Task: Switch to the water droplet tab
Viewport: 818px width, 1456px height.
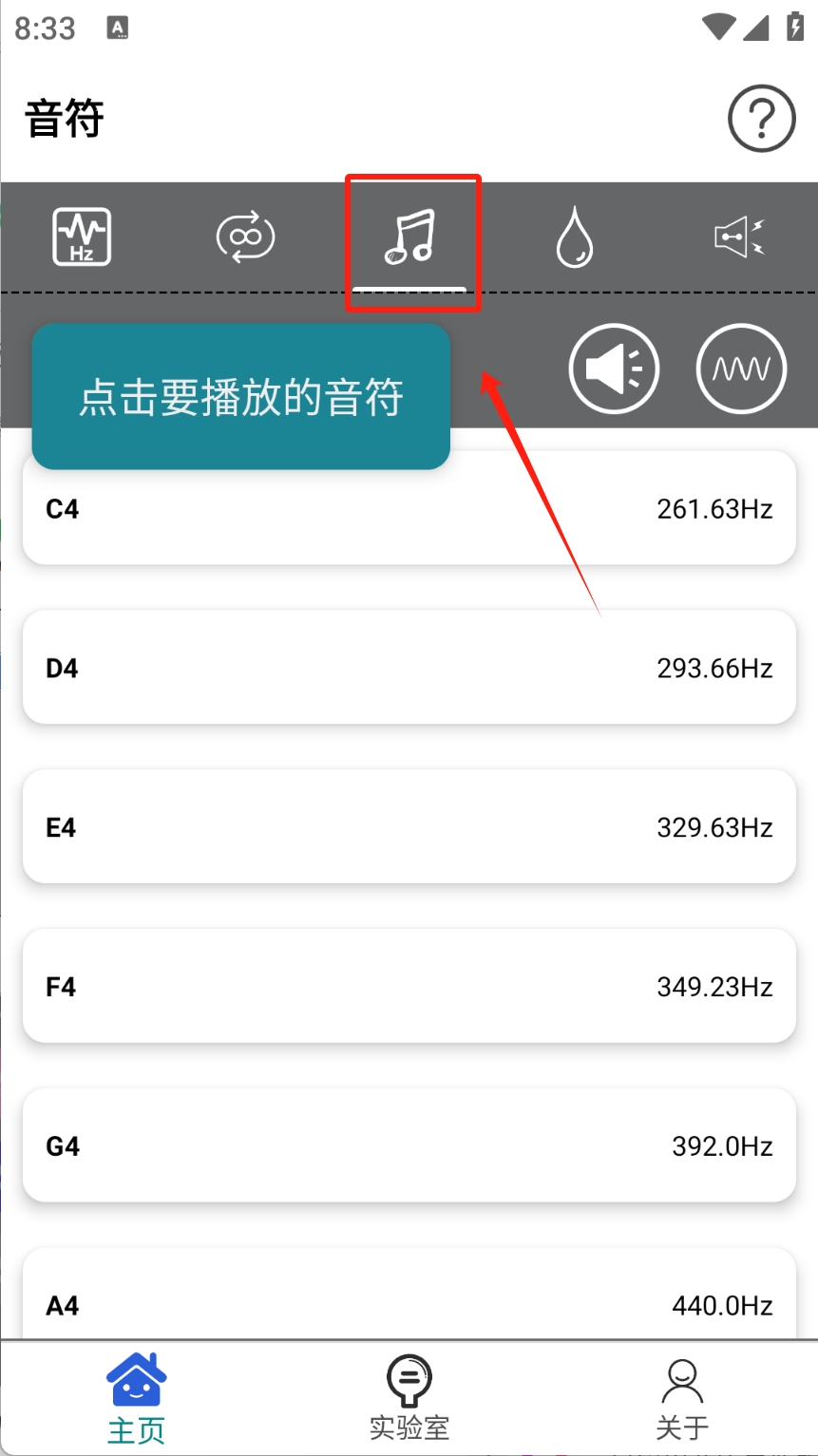Action: pos(574,236)
